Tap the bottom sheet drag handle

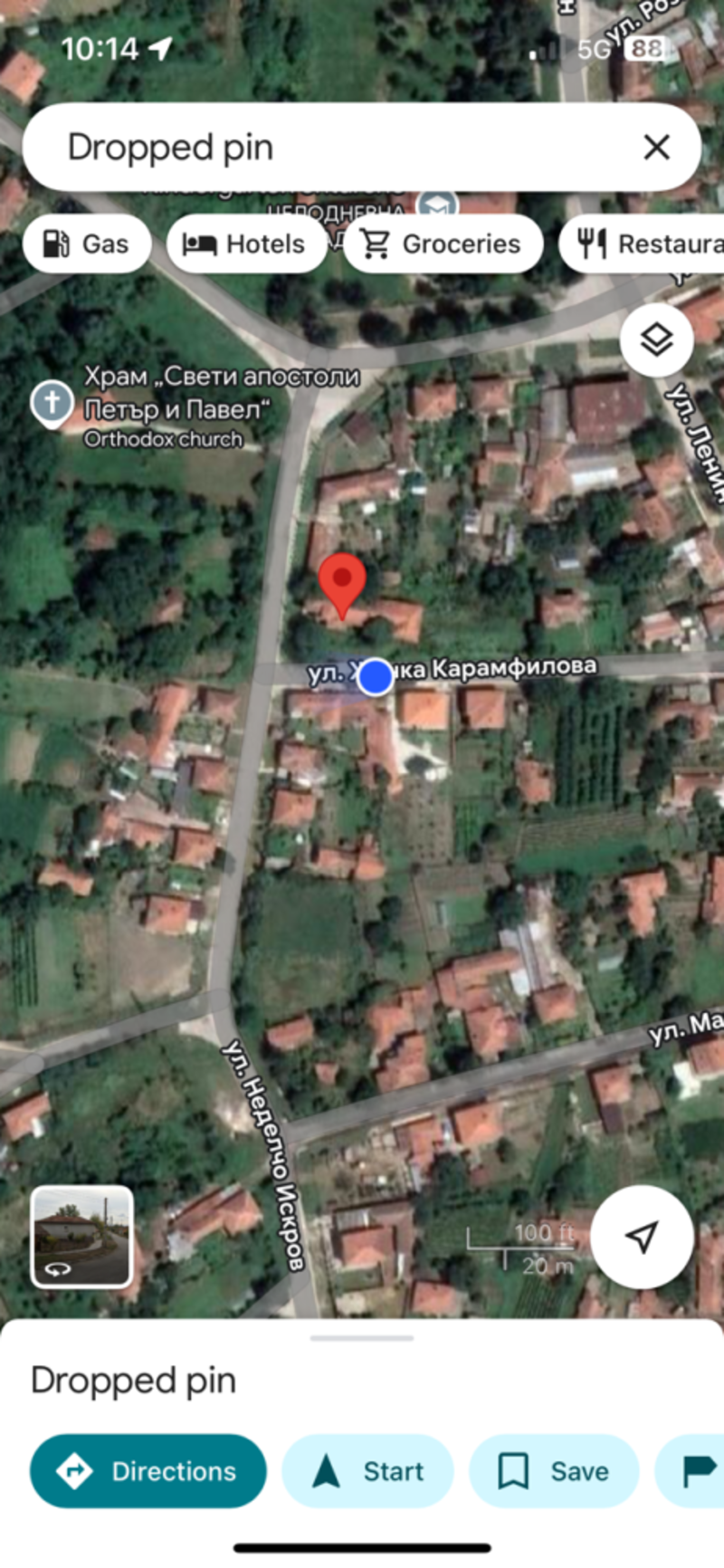tap(362, 1337)
